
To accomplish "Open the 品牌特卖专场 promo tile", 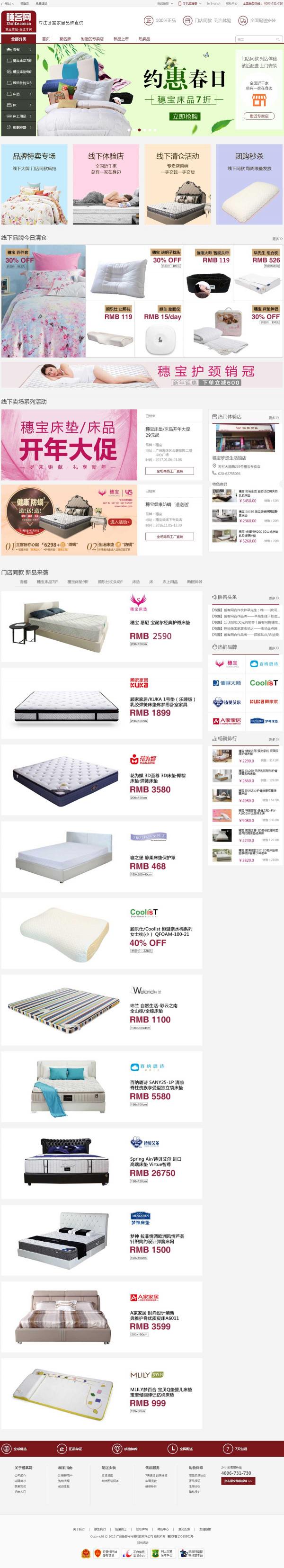I will click(34, 184).
